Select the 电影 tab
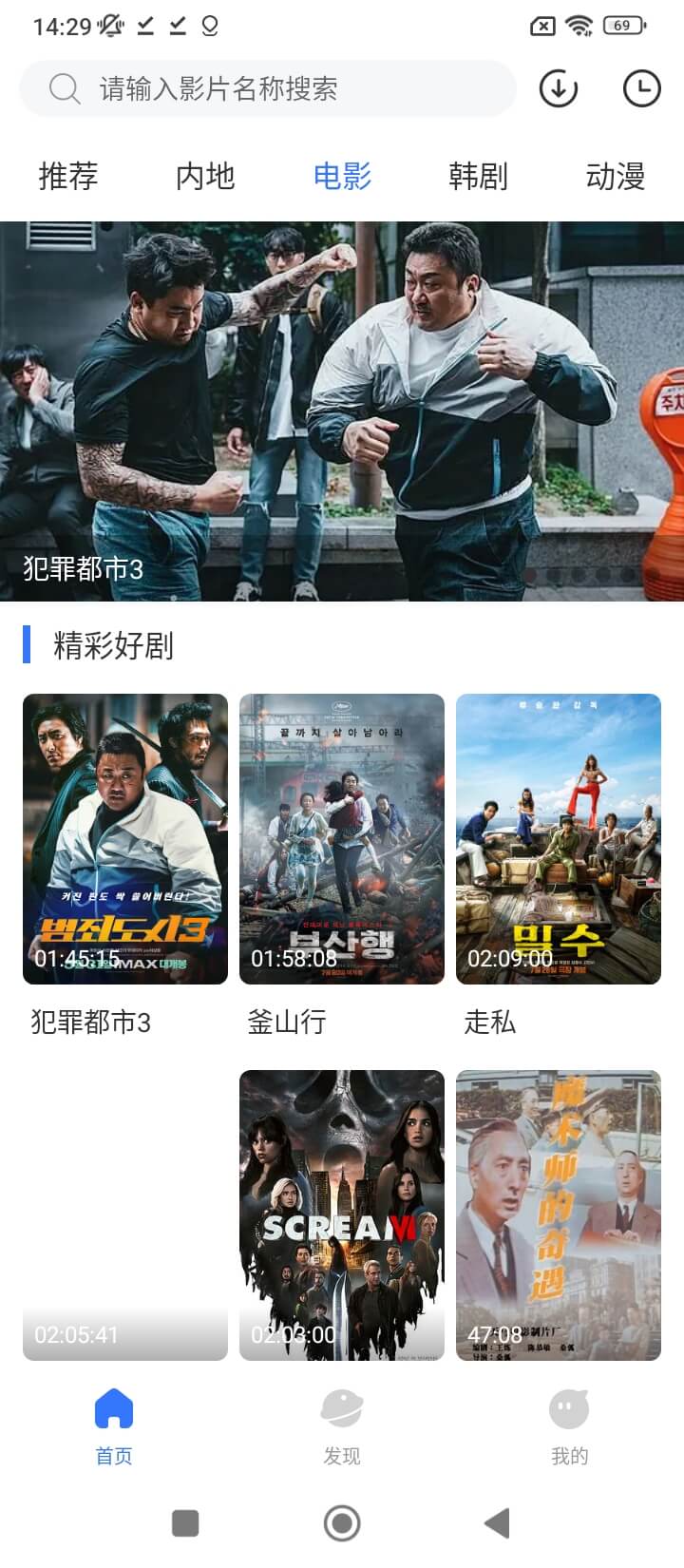684x1568 pixels. pos(342,176)
